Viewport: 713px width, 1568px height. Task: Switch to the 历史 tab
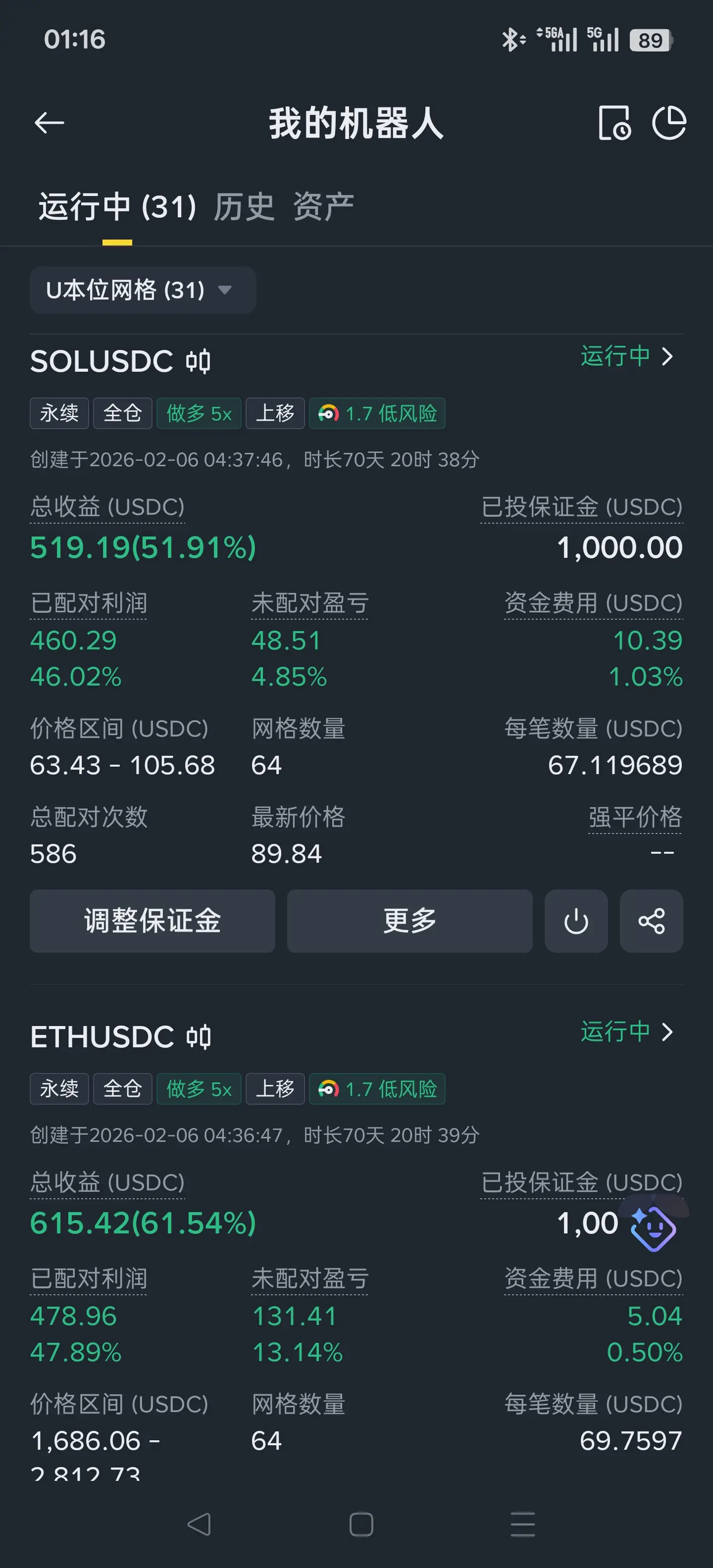[244, 207]
